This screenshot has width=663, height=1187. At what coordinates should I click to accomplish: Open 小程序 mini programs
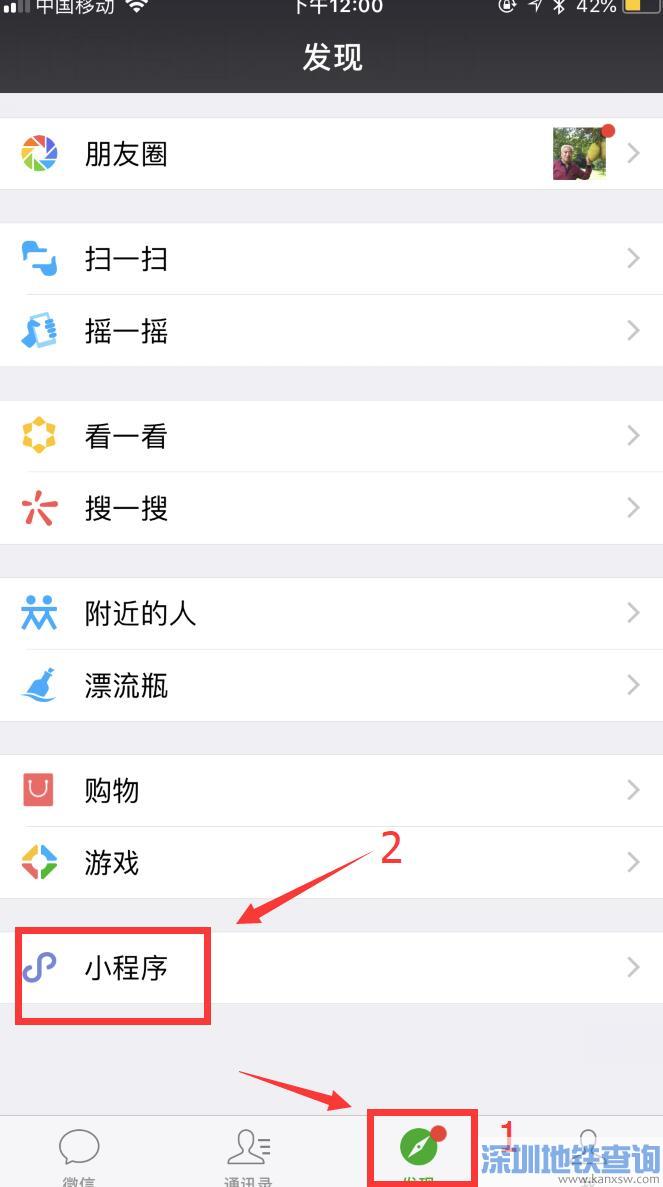coord(330,968)
